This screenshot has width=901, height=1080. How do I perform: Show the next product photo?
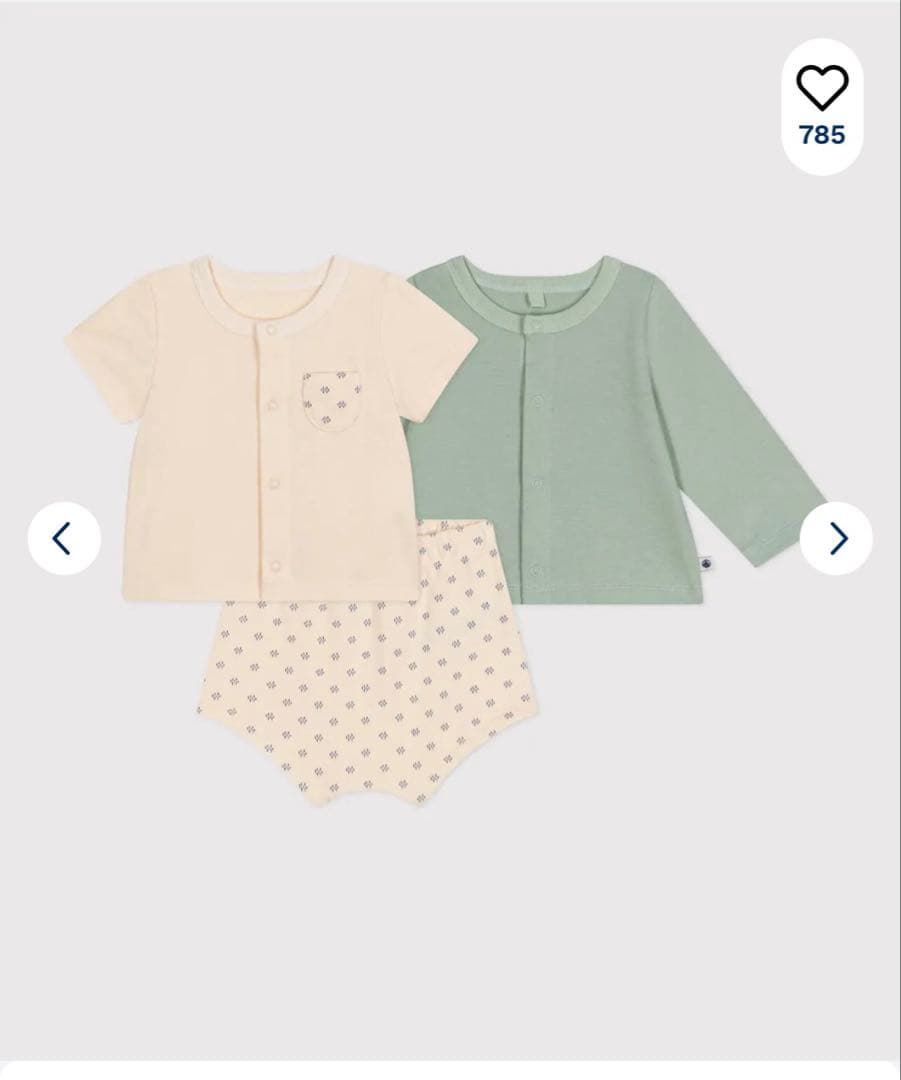click(836, 539)
